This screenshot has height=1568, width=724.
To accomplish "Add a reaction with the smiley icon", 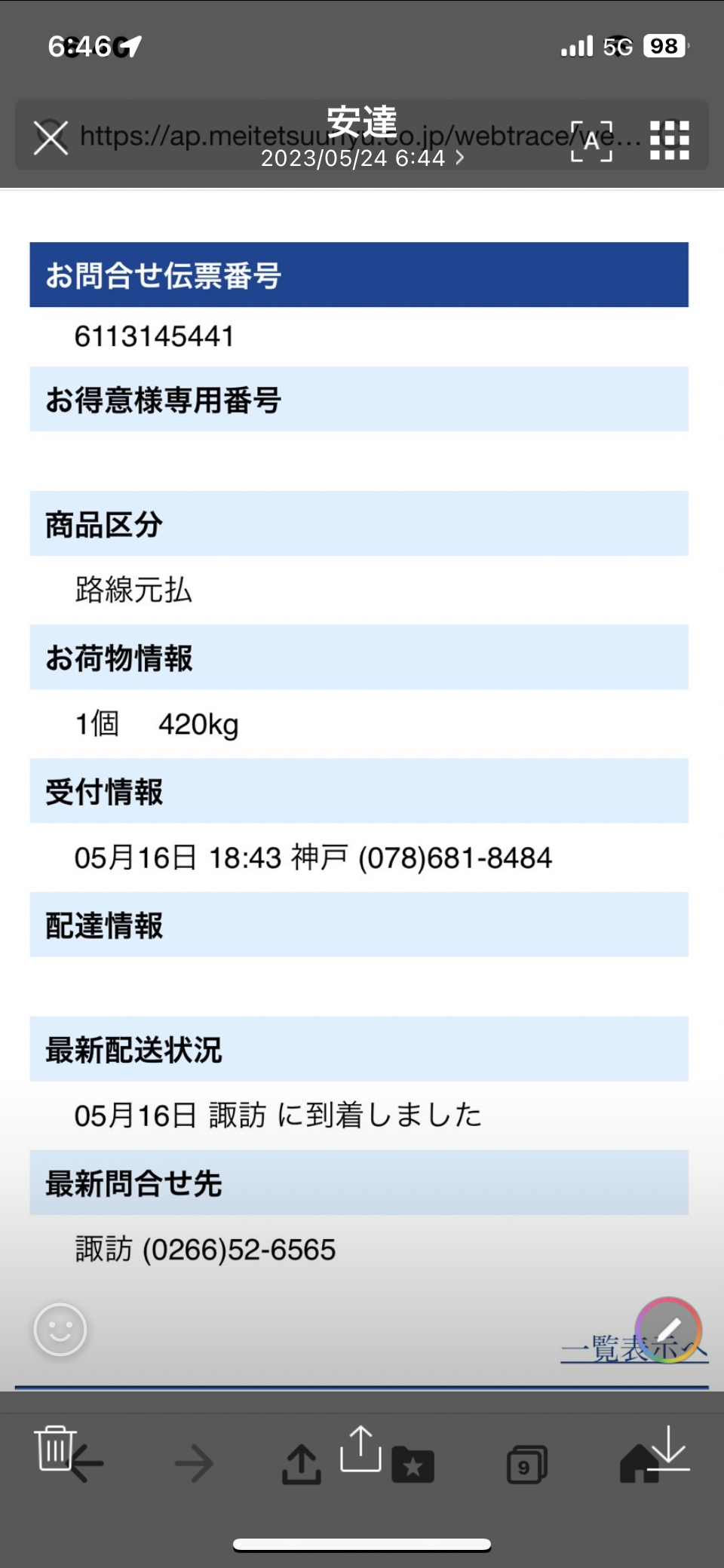I will [x=60, y=1329].
